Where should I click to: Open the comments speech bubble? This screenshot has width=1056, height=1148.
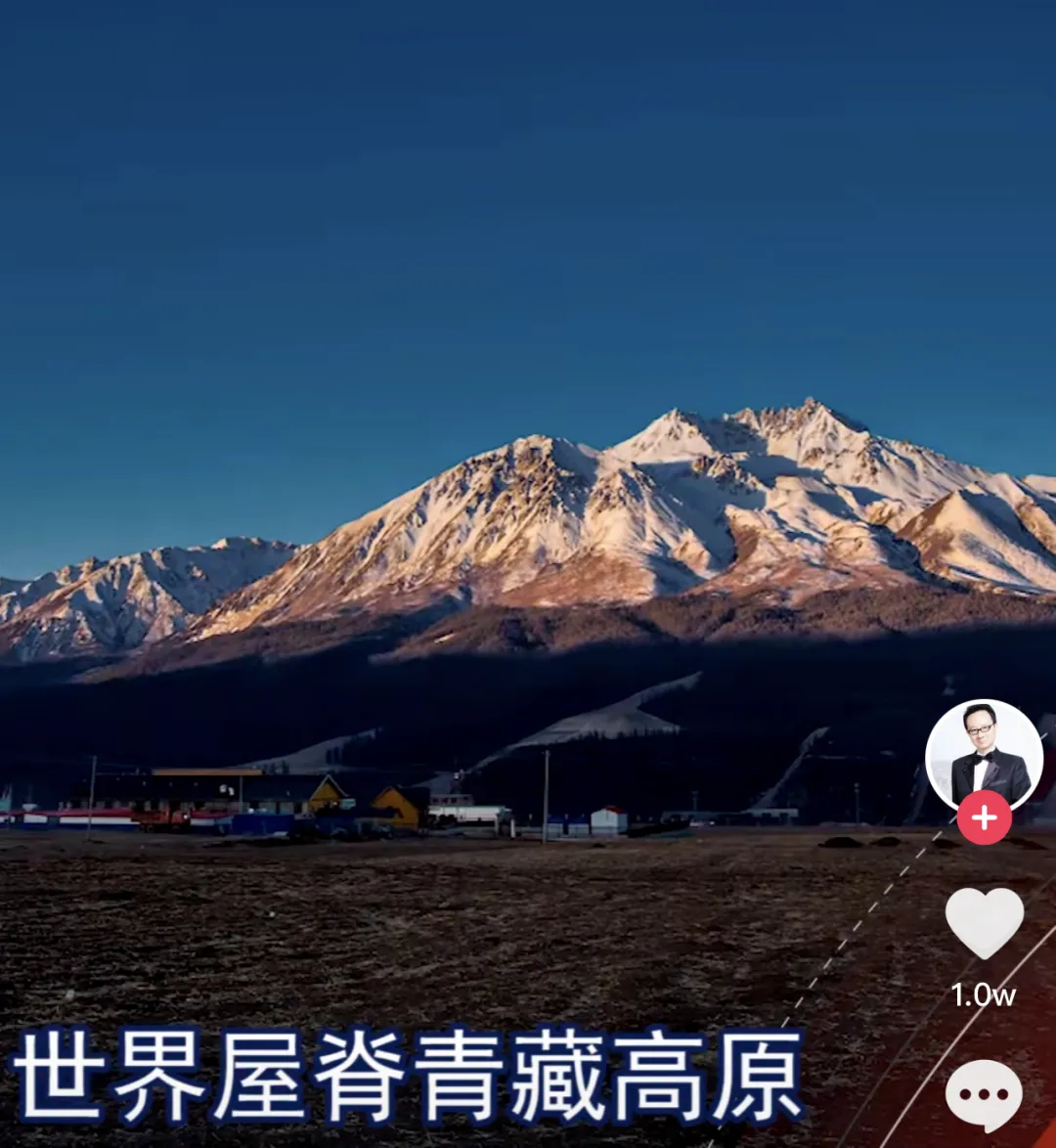coord(984,1095)
